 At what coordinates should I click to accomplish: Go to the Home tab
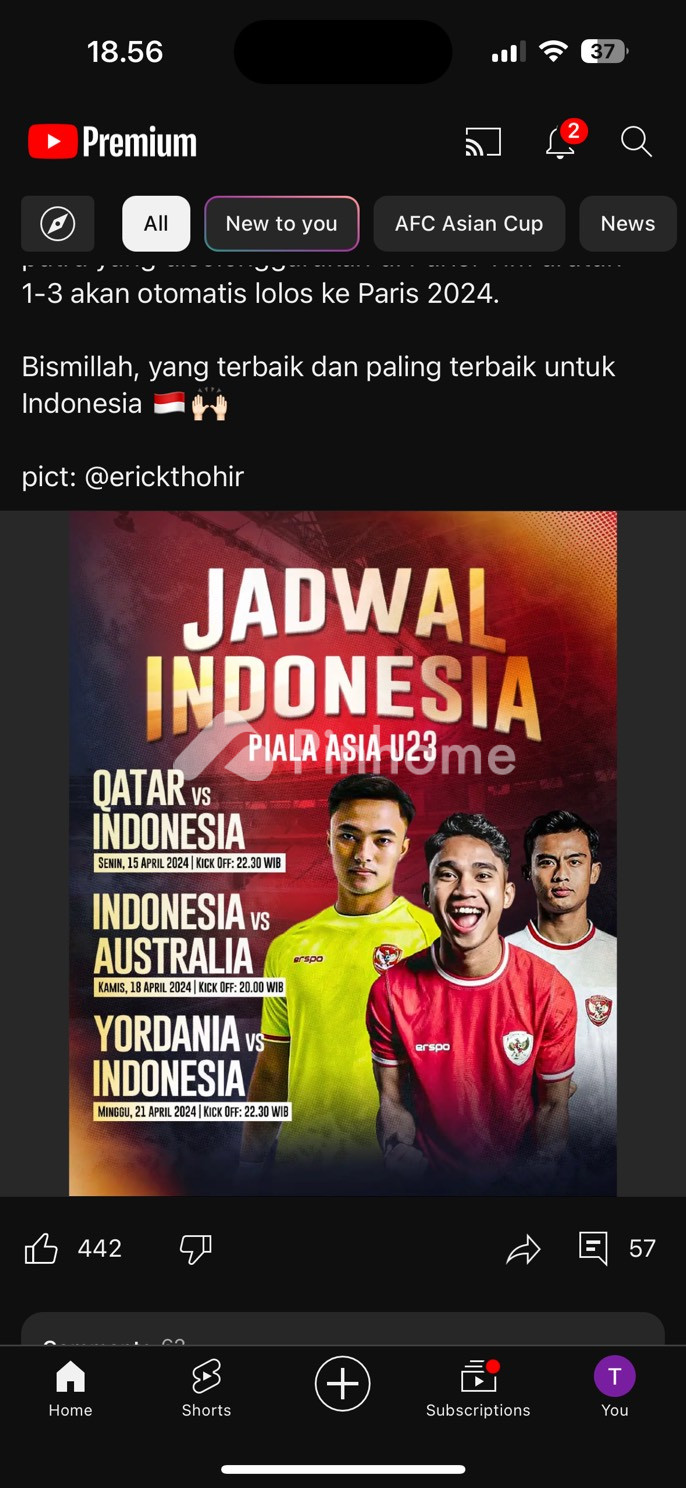pos(70,1388)
